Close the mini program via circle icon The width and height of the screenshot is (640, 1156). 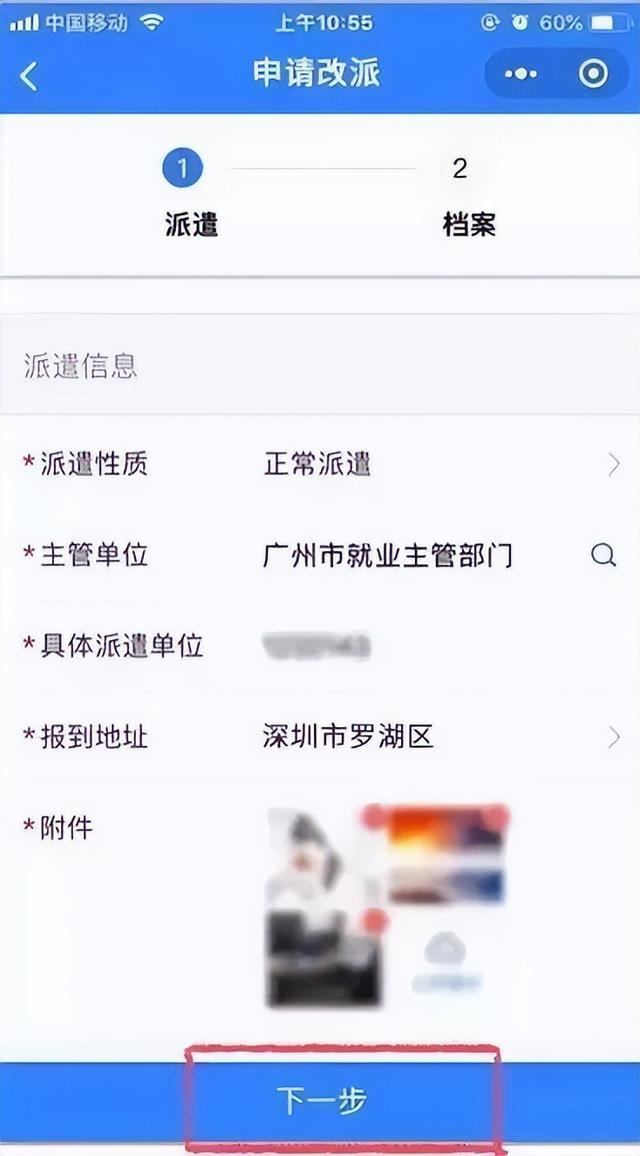tap(593, 75)
